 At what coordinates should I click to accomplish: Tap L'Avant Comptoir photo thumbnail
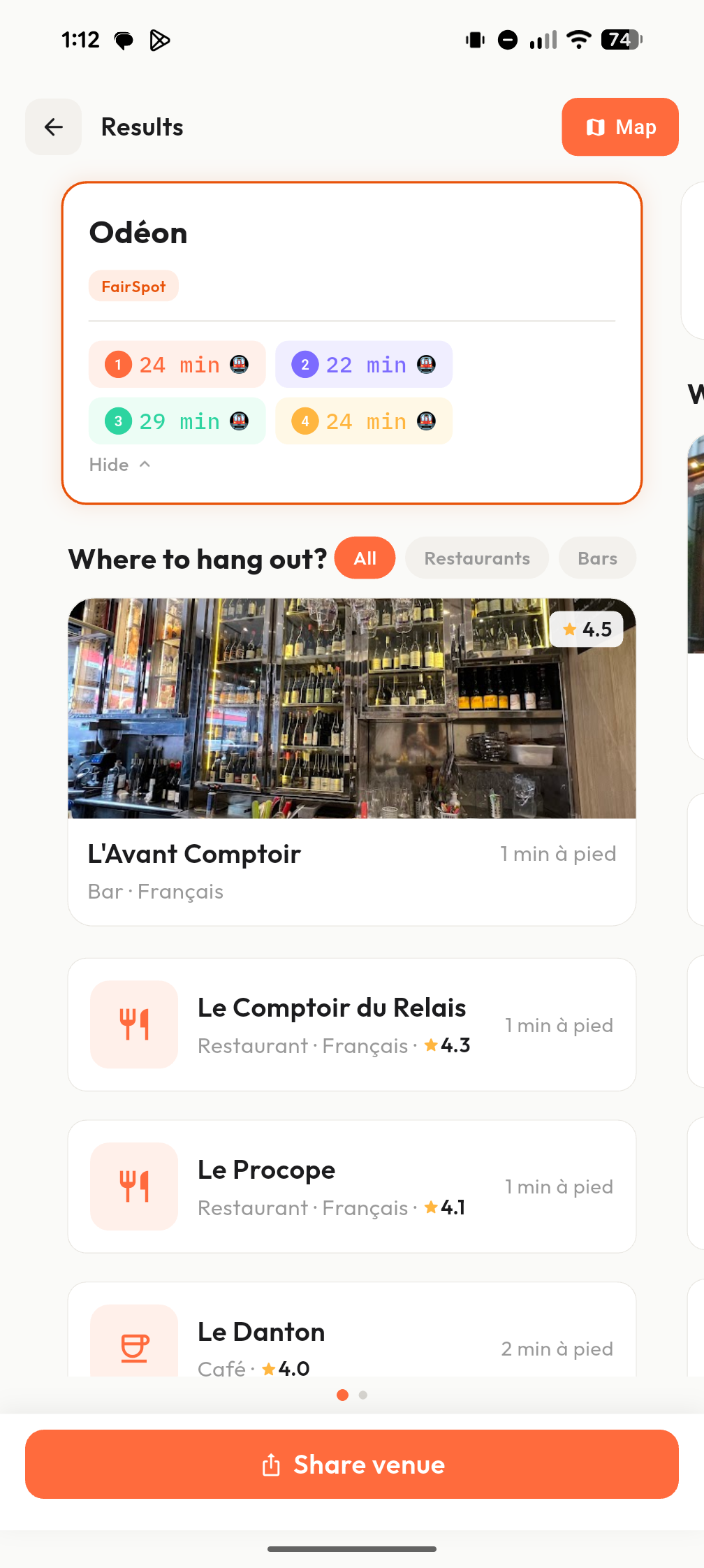pyautogui.click(x=351, y=709)
